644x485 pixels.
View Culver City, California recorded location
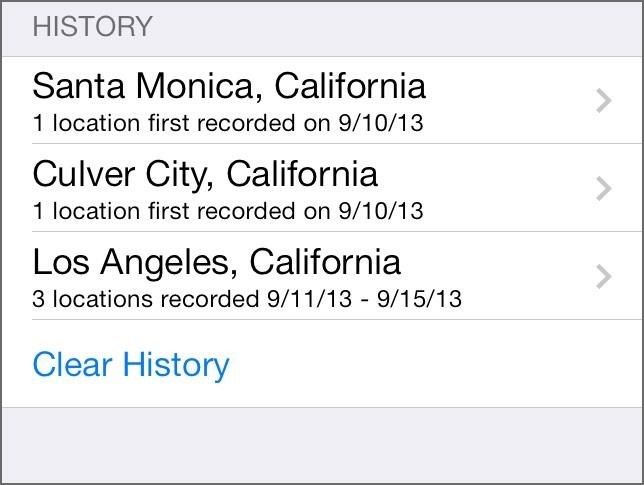tap(320, 188)
